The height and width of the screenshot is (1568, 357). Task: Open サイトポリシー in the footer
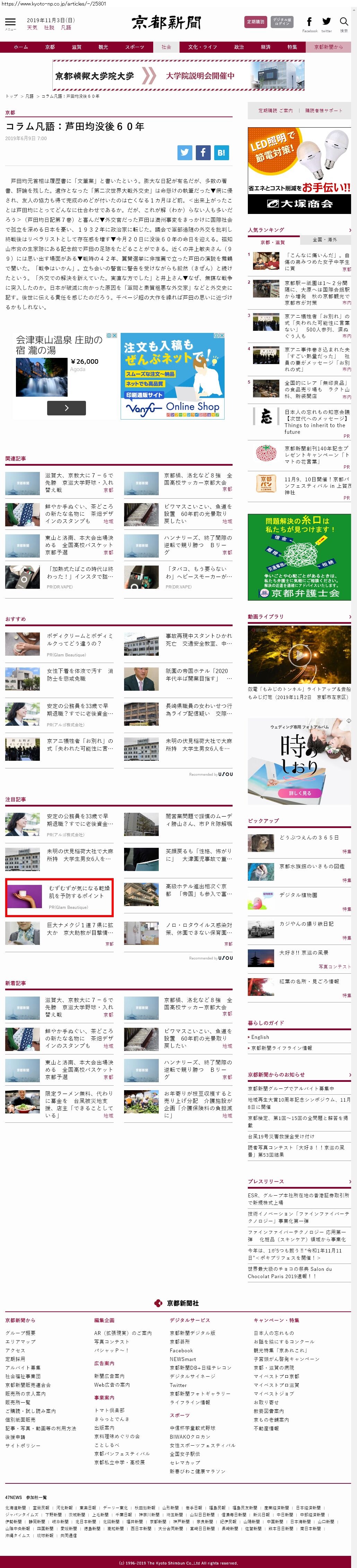coord(23,1446)
